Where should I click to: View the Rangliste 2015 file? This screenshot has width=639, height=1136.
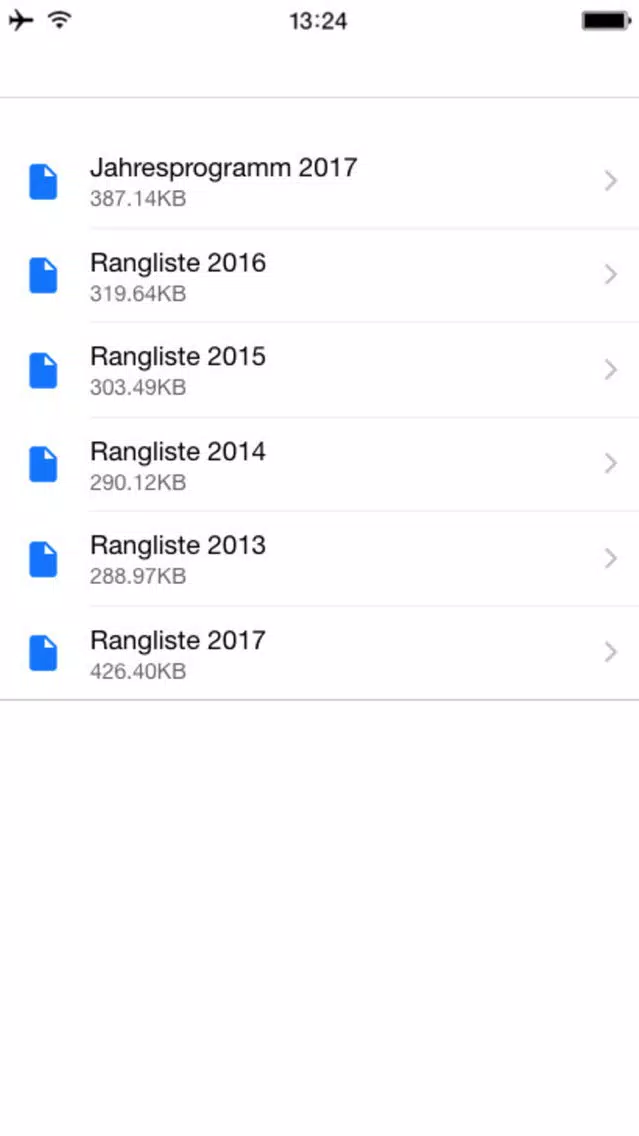point(320,369)
